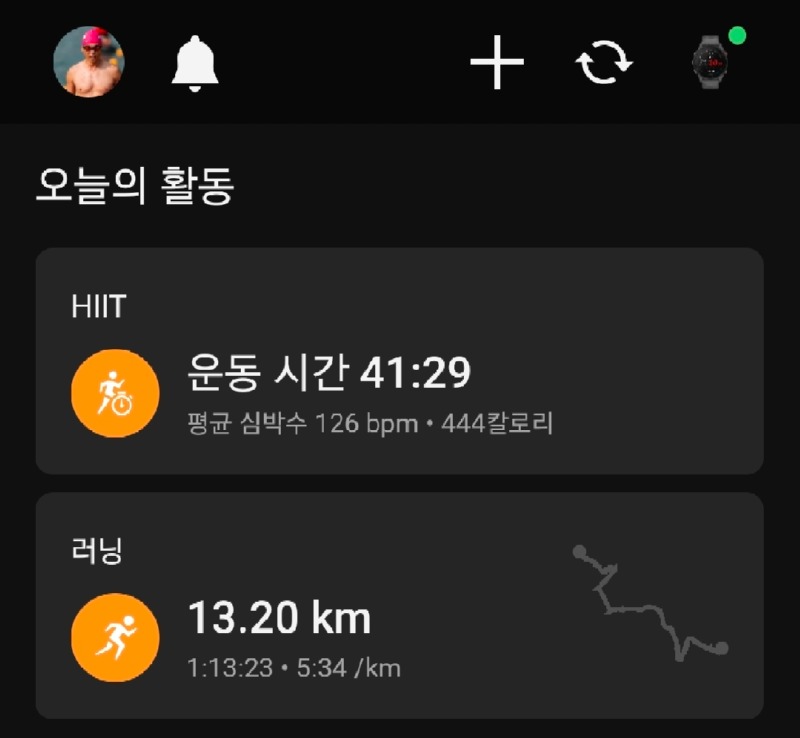Screen dimensions: 800x738
Task: Open the notifications bell
Action: (195, 63)
